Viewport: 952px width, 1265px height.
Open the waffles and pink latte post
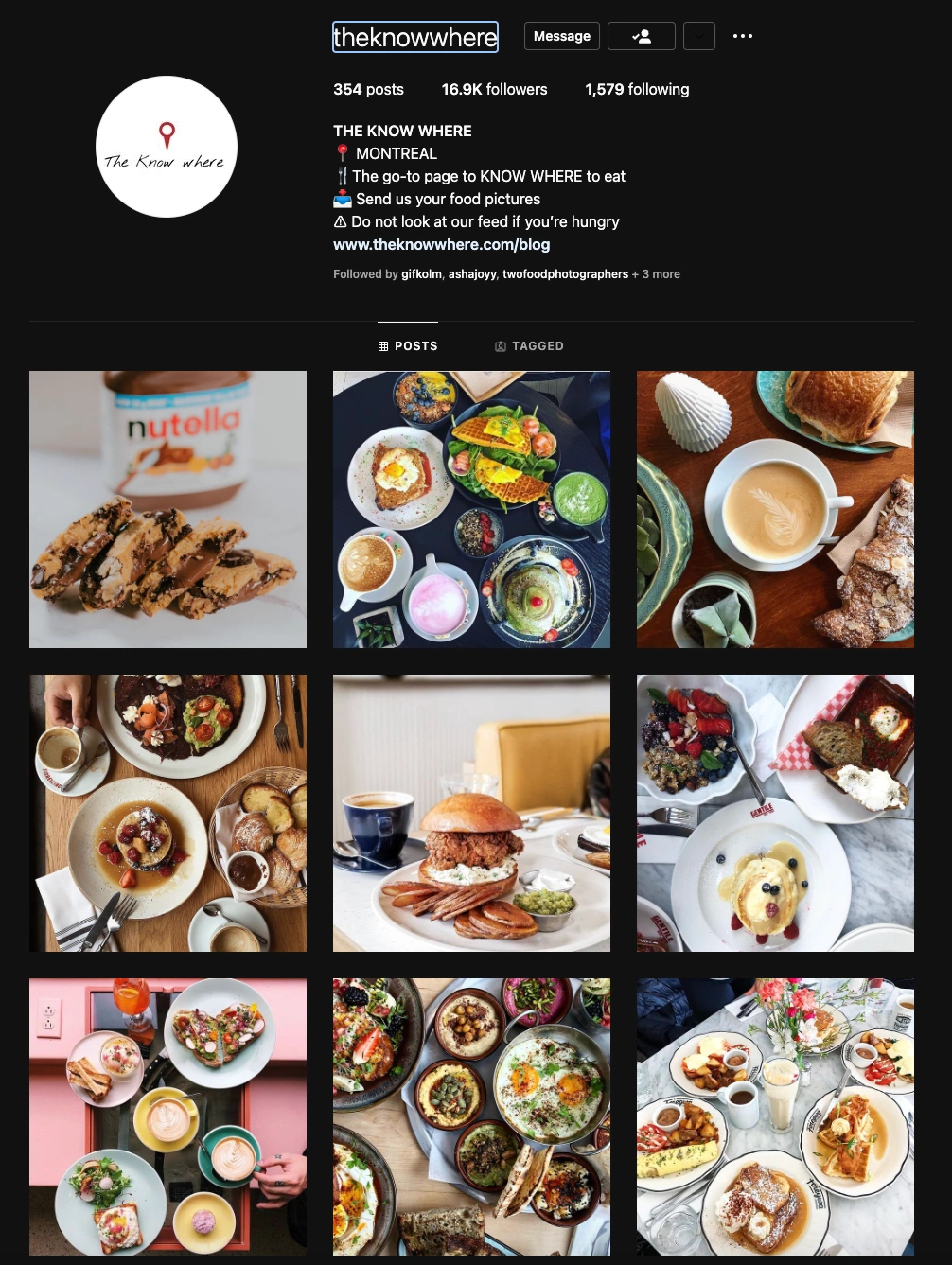[x=471, y=509]
